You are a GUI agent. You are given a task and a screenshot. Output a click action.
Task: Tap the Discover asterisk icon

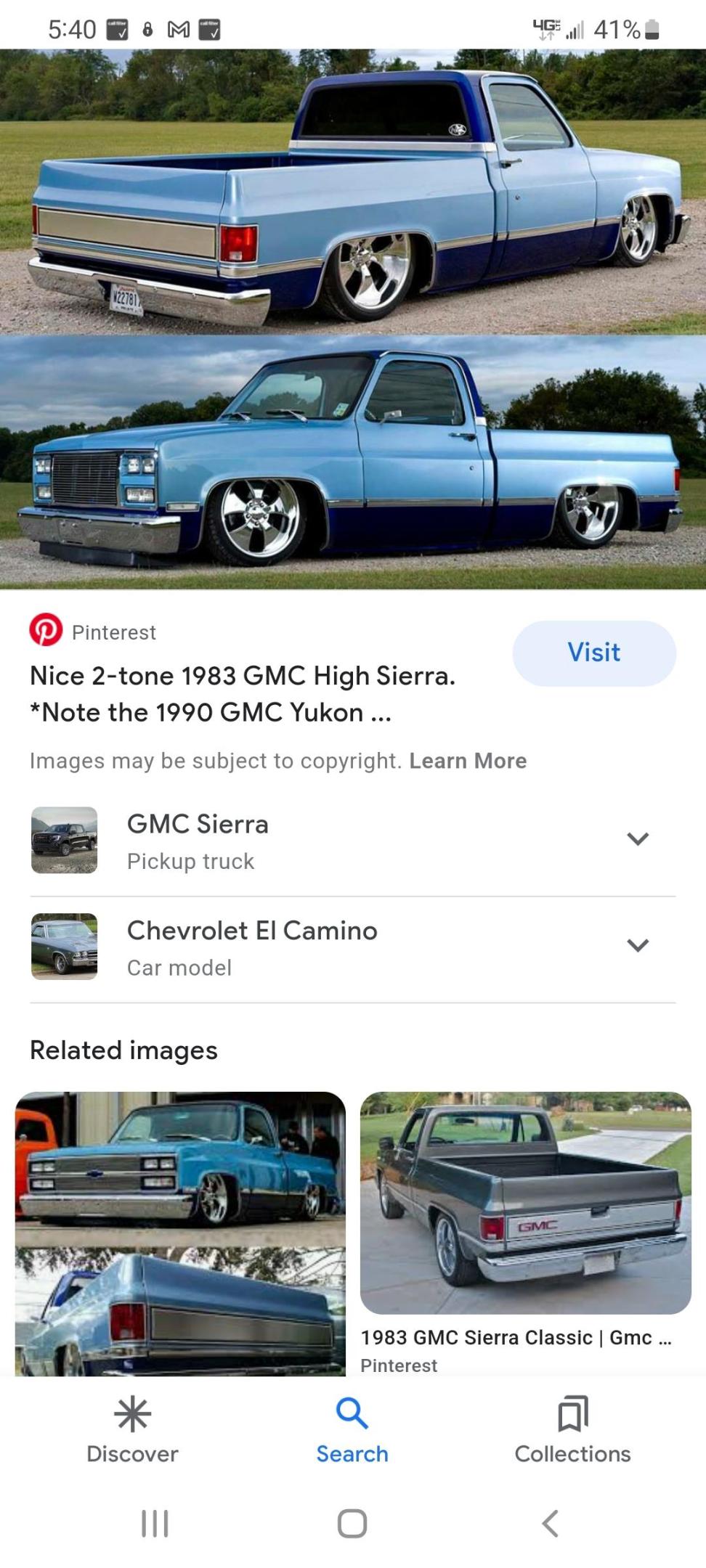[131, 1413]
